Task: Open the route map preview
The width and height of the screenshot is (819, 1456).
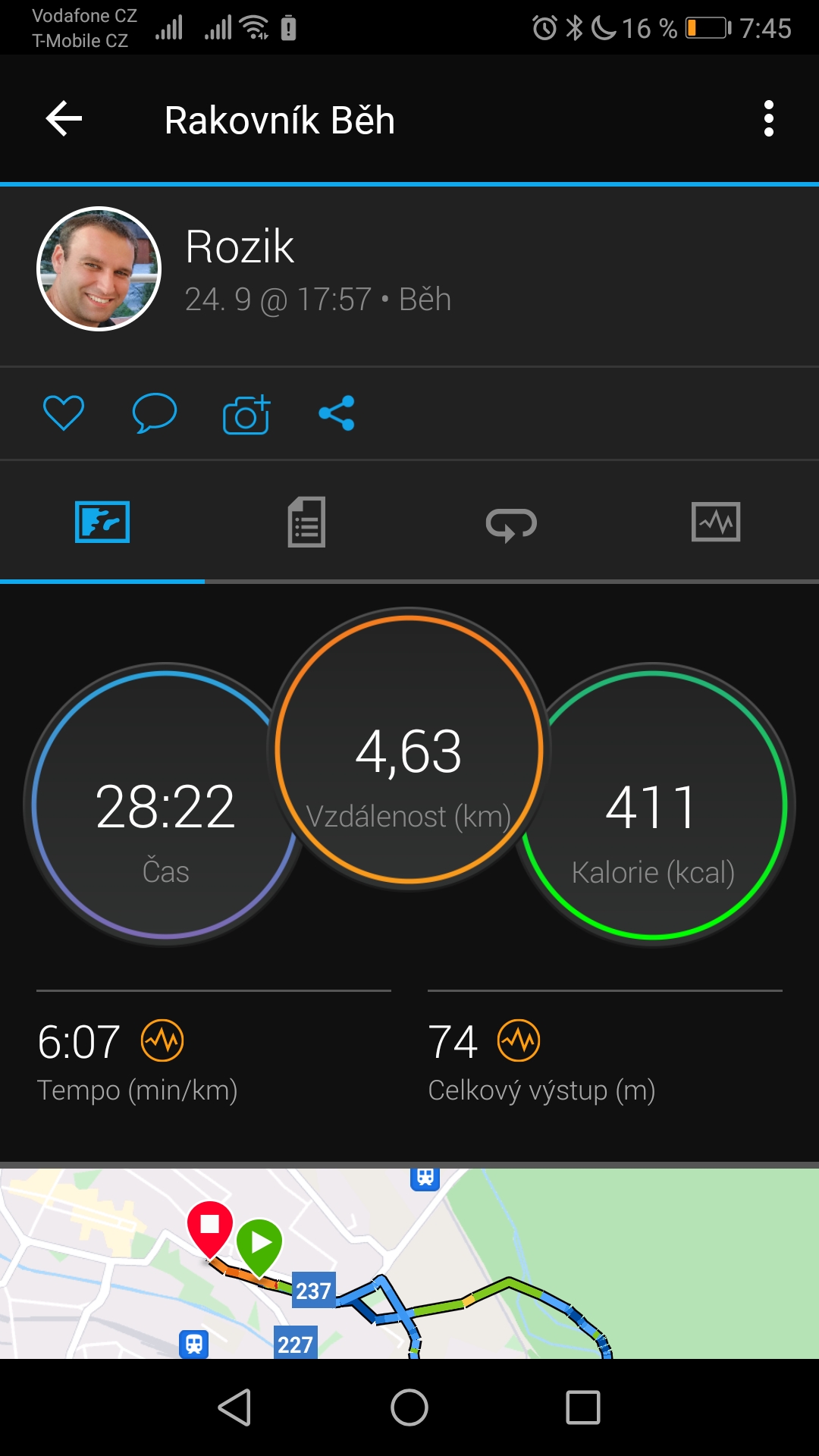Action: coord(409,1263)
